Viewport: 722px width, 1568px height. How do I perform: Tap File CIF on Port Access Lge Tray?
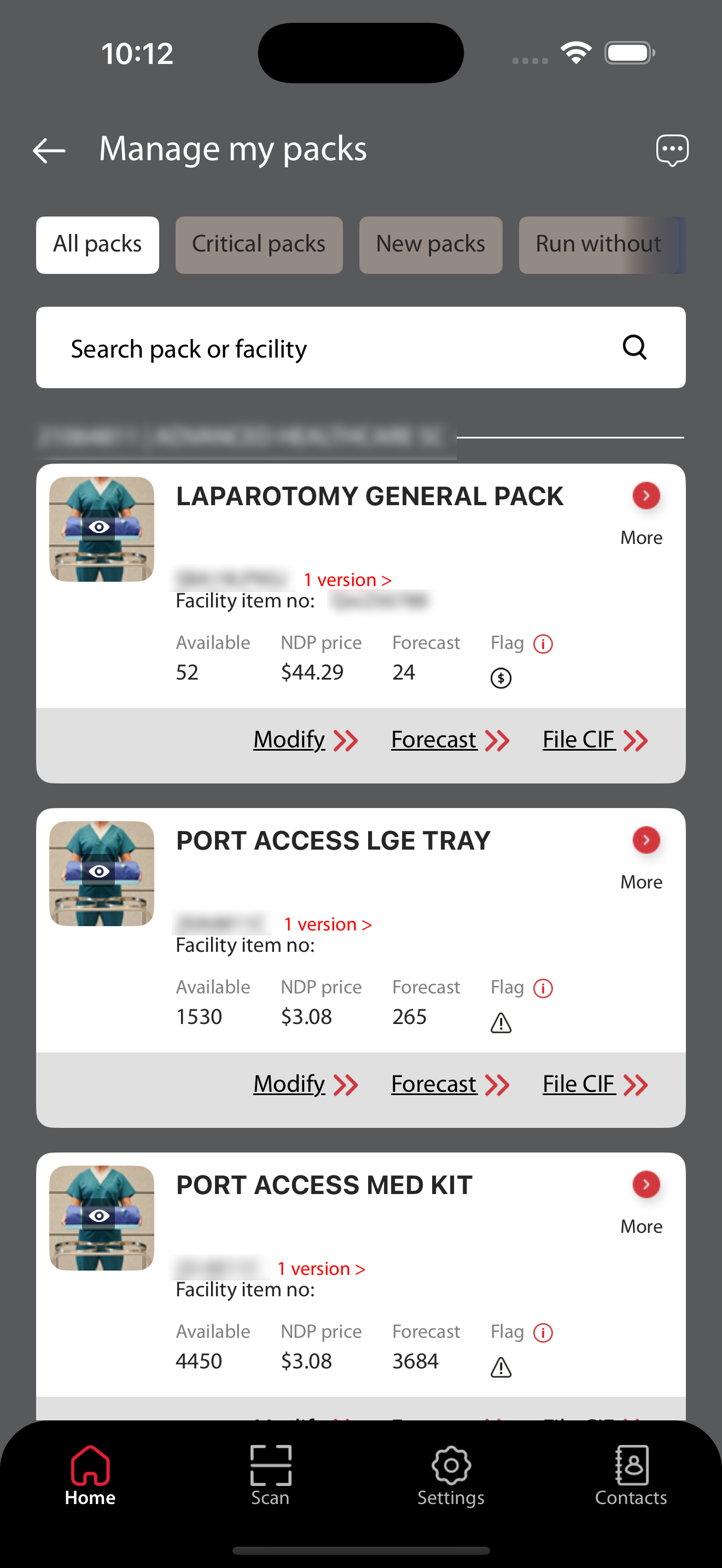click(578, 1084)
